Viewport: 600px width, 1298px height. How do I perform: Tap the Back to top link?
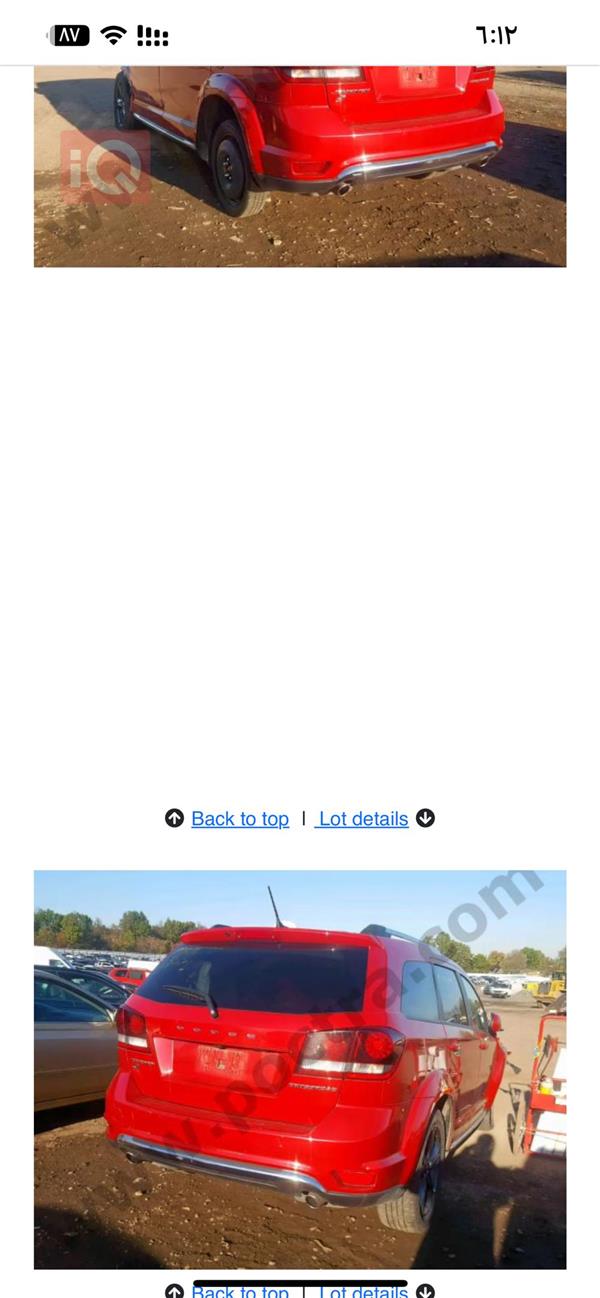pos(240,819)
